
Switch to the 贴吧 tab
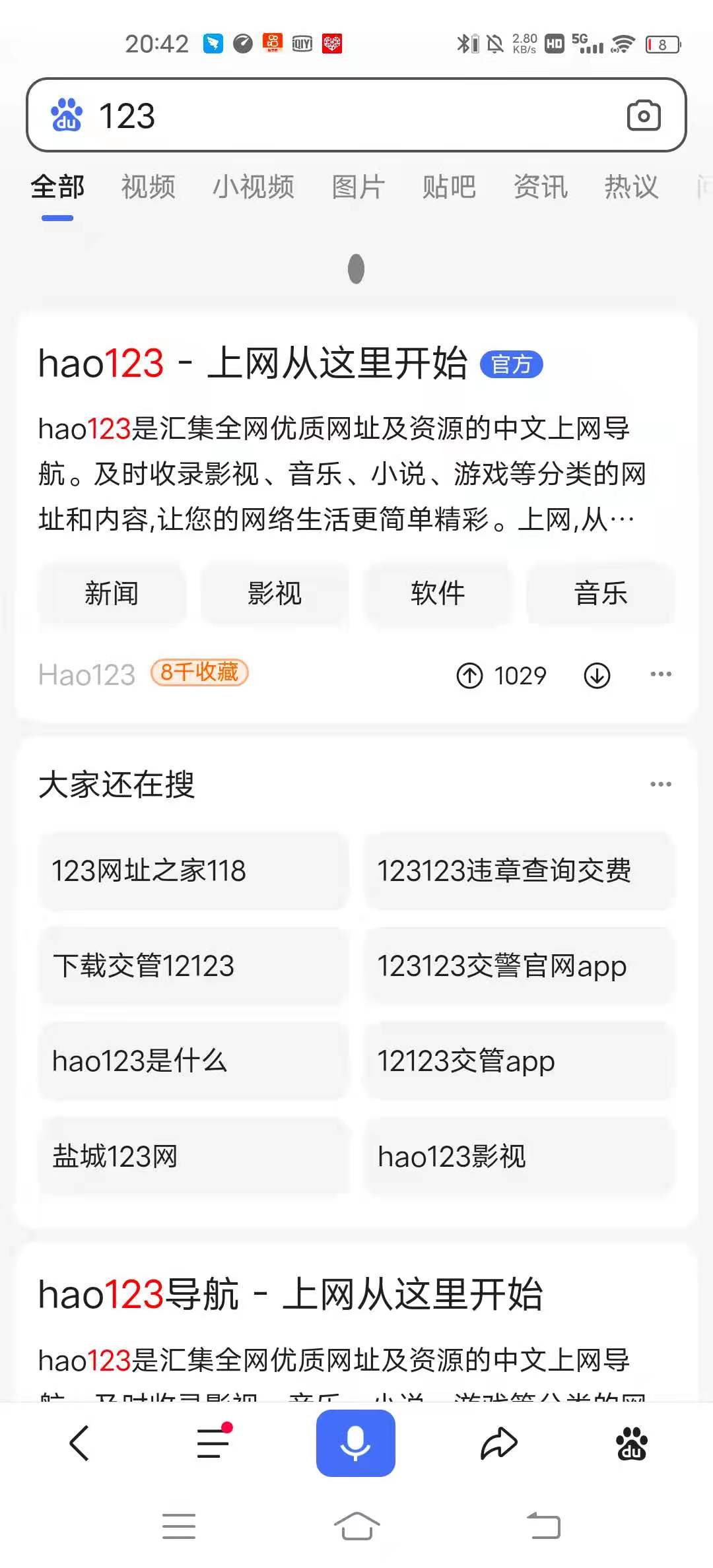click(449, 187)
